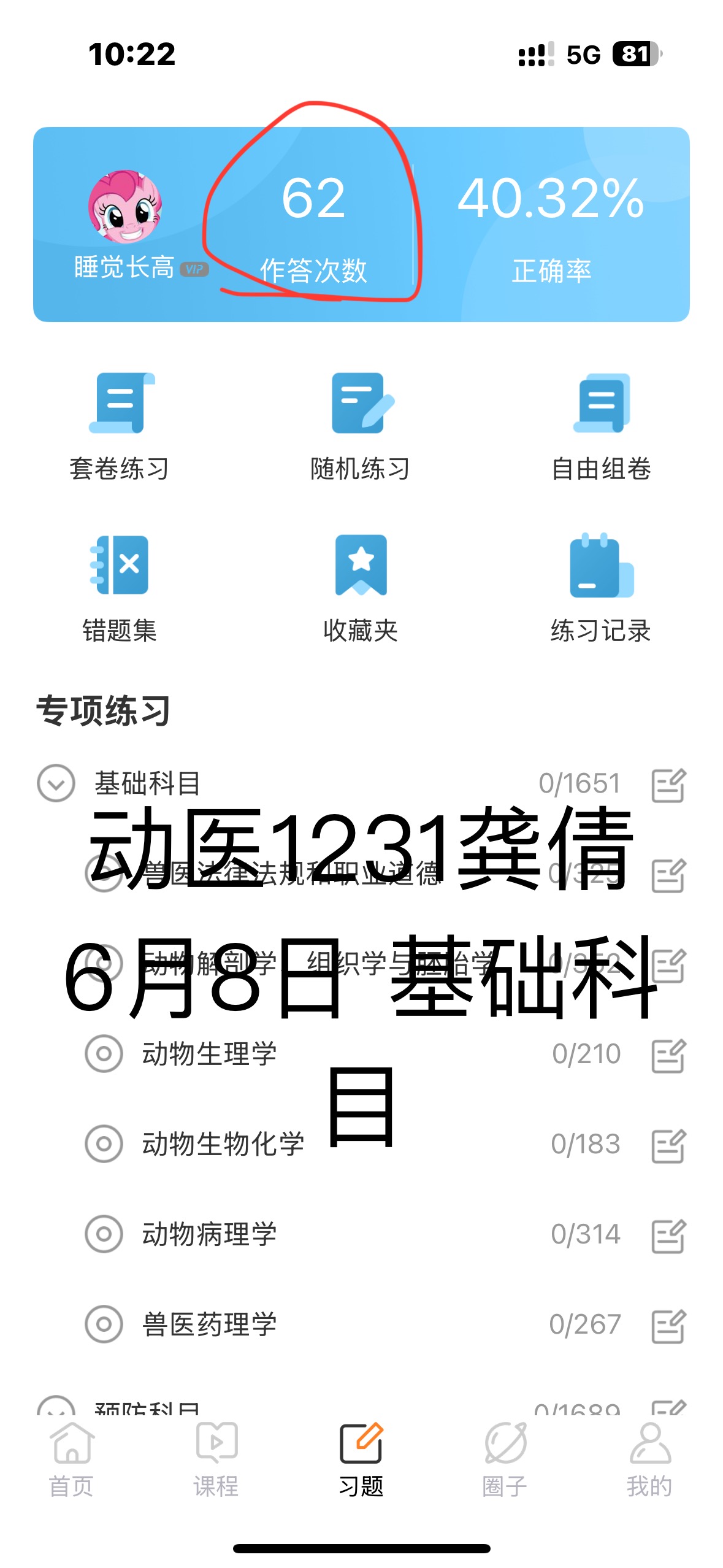Screen dimensions: 723x1568
Task: Collapse the 基础科目 section
Action: pos(56,783)
